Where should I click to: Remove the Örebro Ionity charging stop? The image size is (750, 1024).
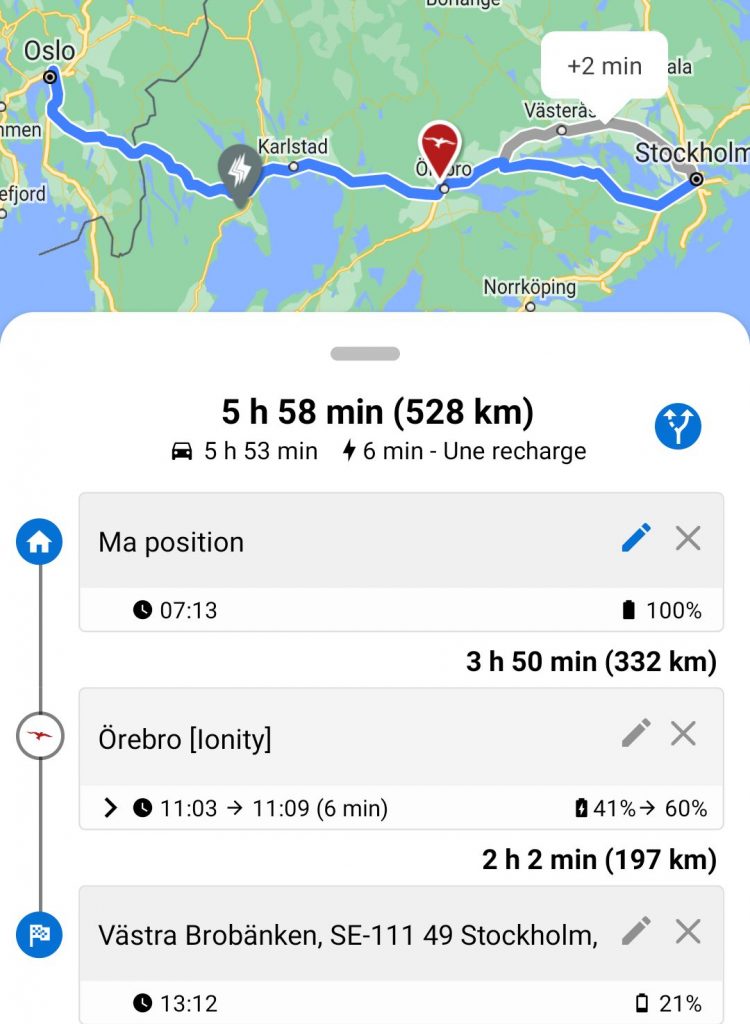[684, 734]
